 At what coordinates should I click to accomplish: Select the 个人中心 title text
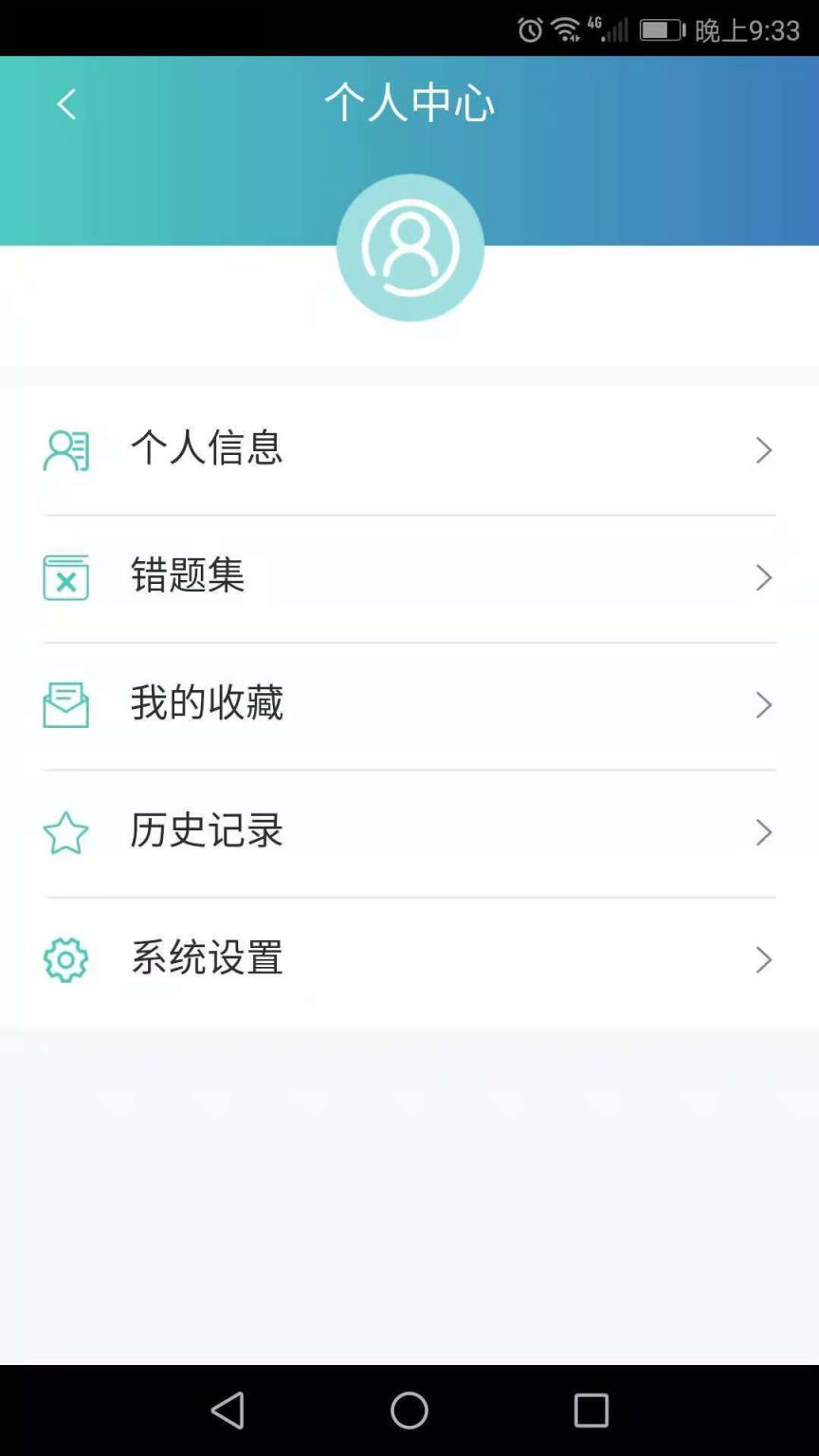coord(409,102)
